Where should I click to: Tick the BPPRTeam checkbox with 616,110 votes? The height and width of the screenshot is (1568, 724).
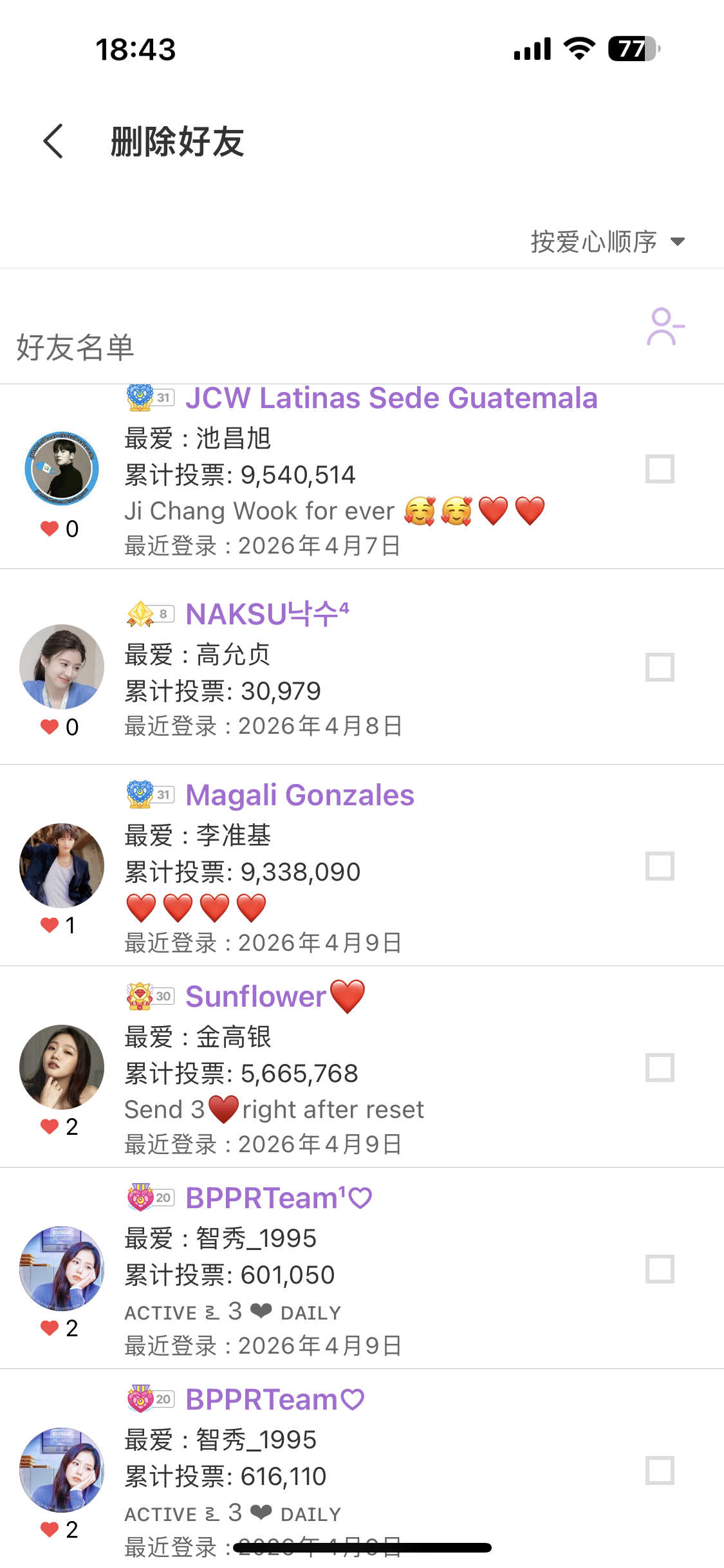pyautogui.click(x=660, y=1471)
